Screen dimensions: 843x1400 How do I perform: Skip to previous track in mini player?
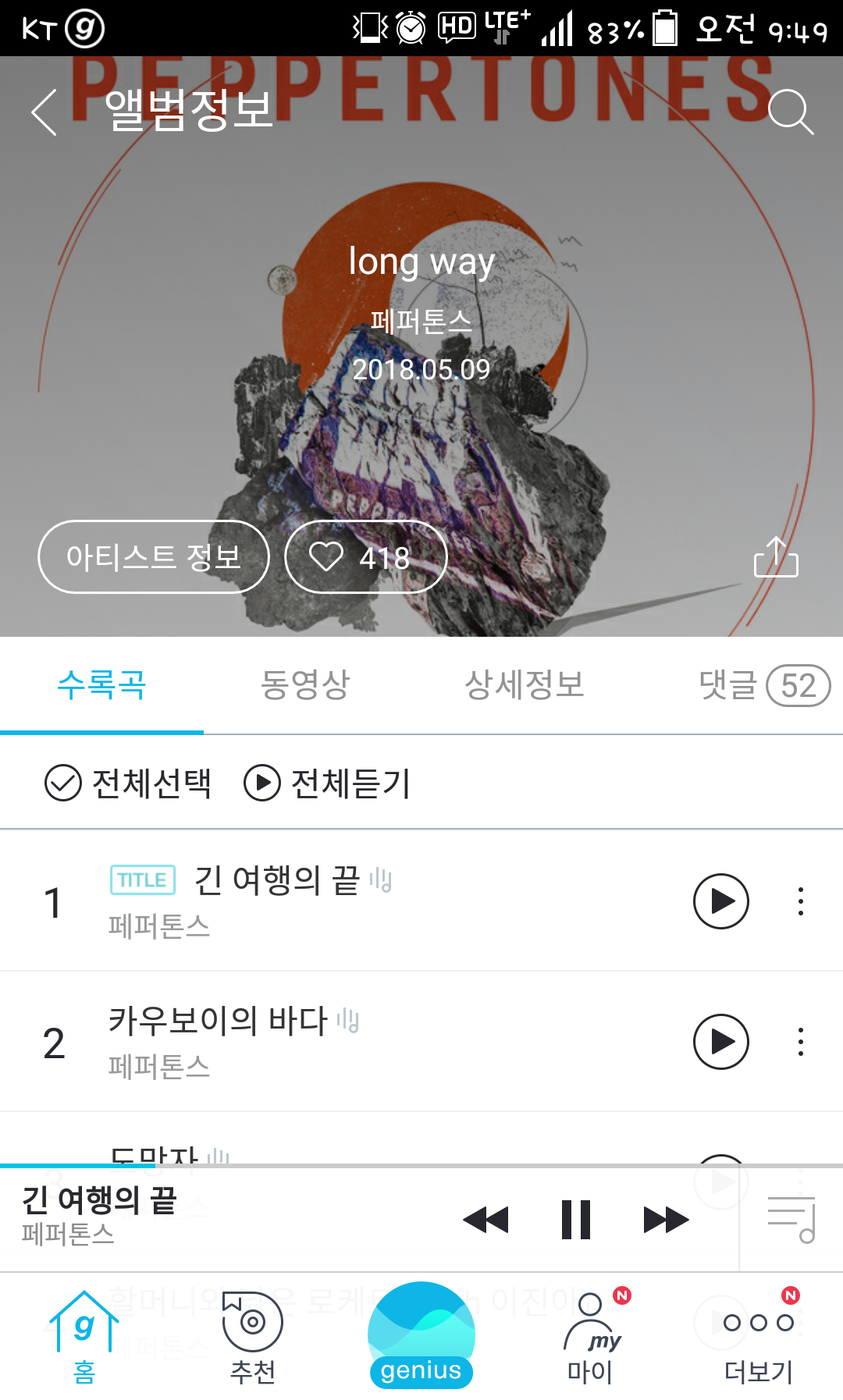[x=486, y=1220]
